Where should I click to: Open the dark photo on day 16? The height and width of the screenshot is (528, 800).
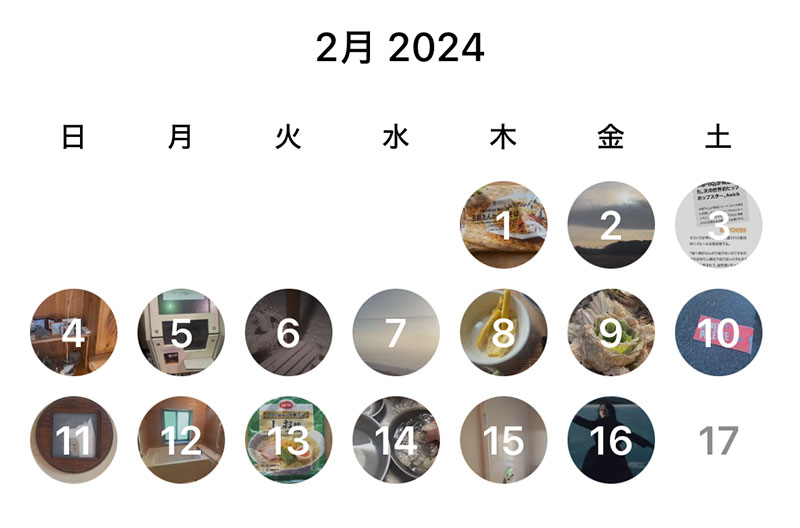click(x=611, y=440)
